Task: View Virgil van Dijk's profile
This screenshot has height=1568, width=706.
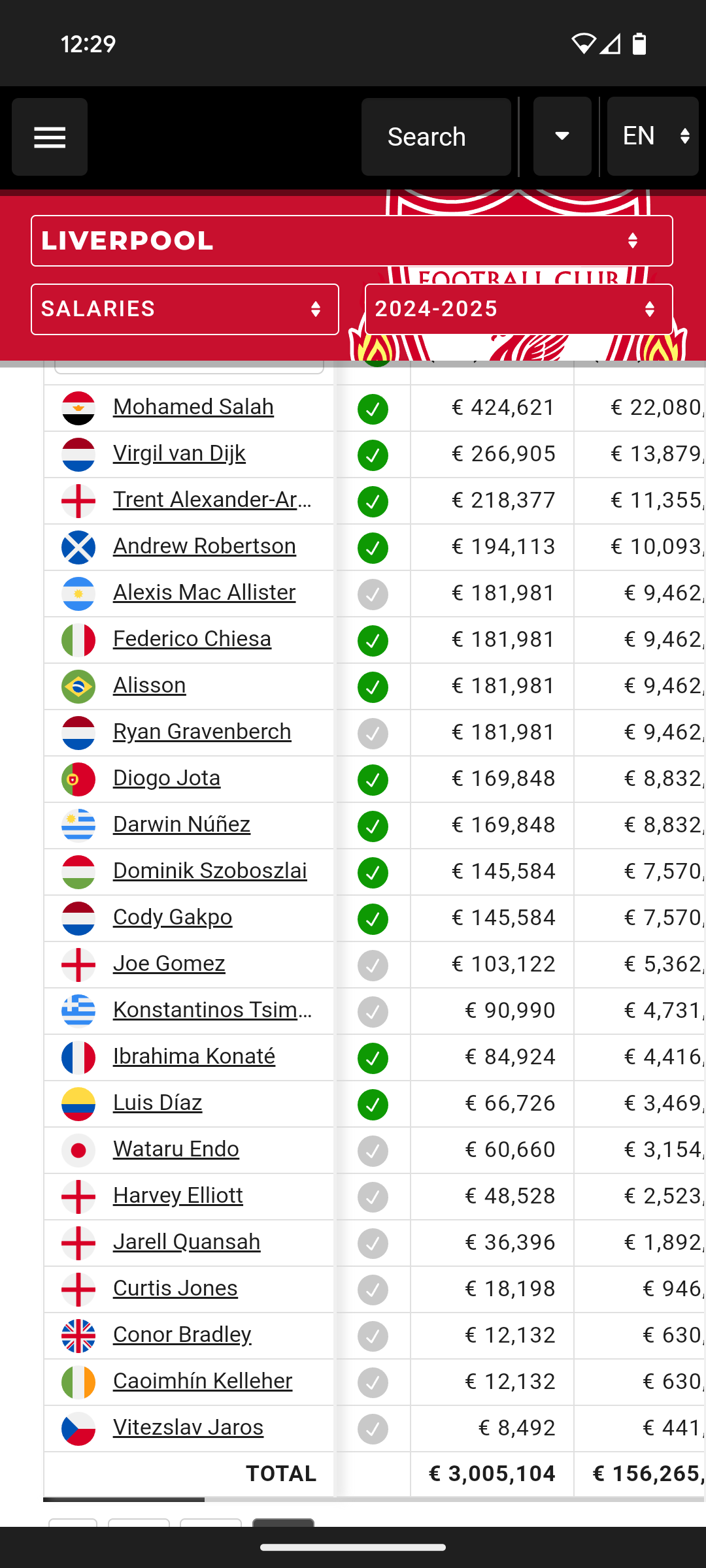Action: [179, 453]
